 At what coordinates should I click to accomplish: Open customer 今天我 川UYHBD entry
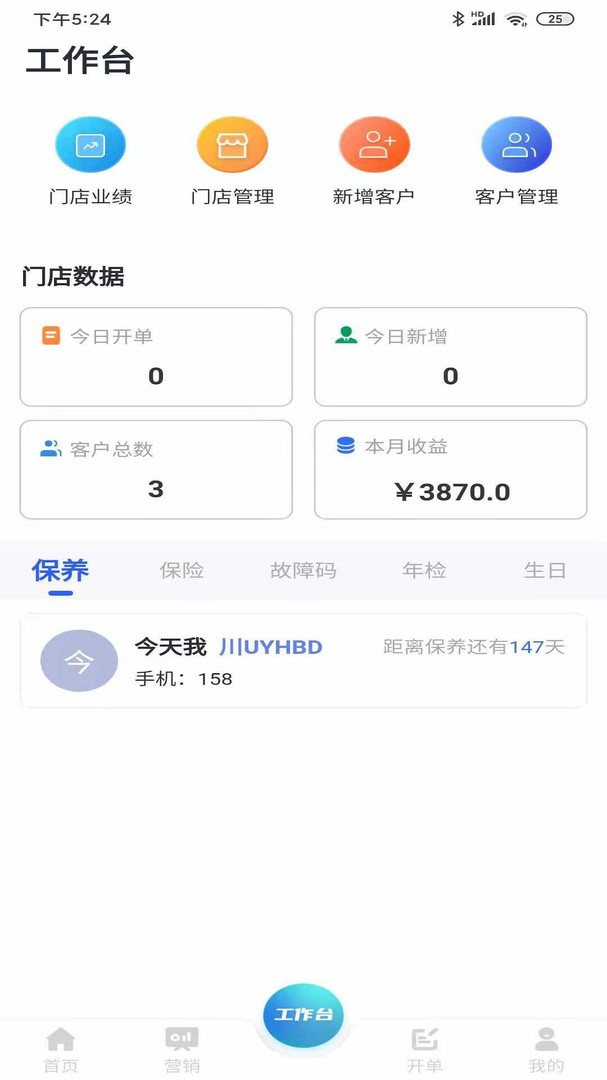point(303,661)
